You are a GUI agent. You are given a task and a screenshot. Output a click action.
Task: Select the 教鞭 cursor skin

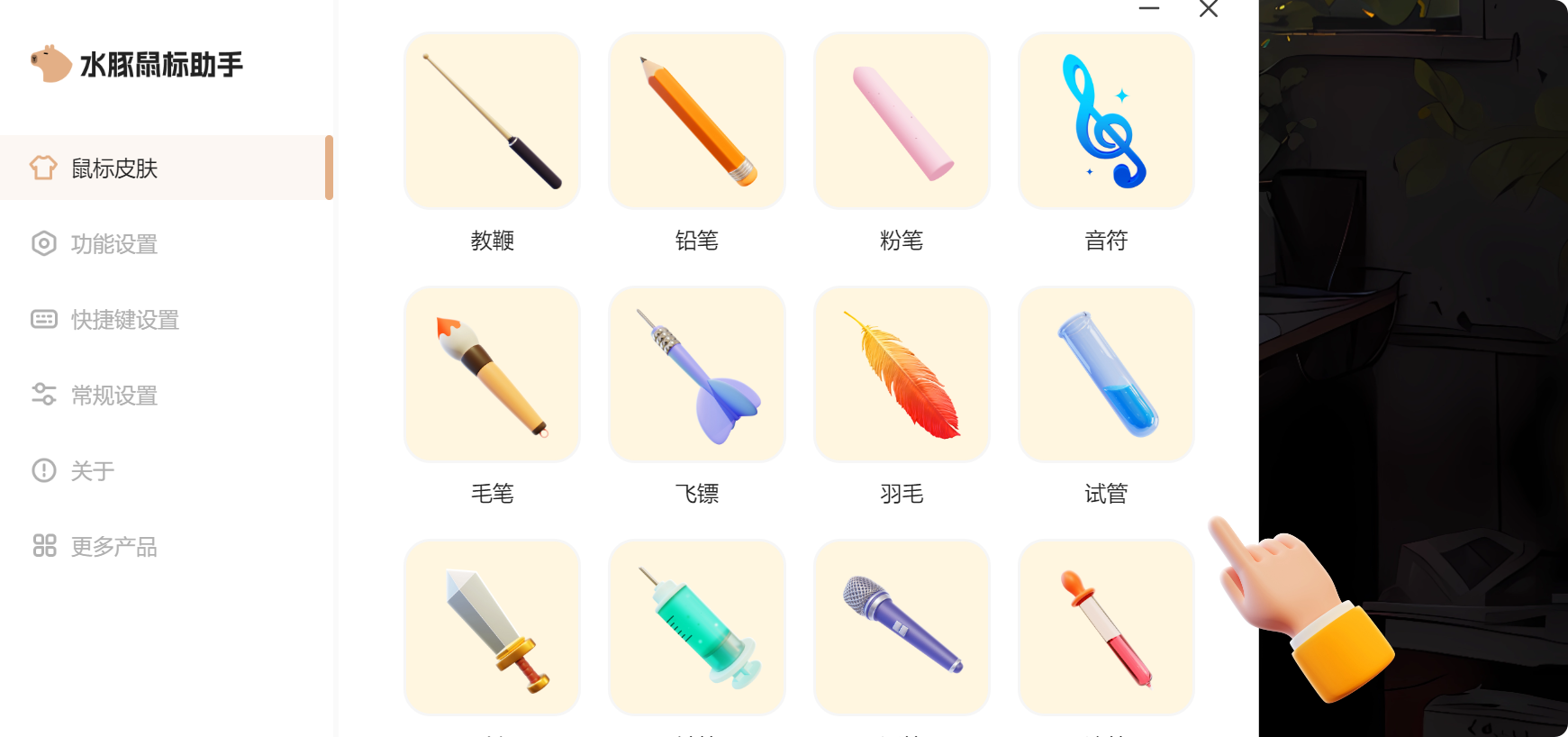(x=492, y=121)
